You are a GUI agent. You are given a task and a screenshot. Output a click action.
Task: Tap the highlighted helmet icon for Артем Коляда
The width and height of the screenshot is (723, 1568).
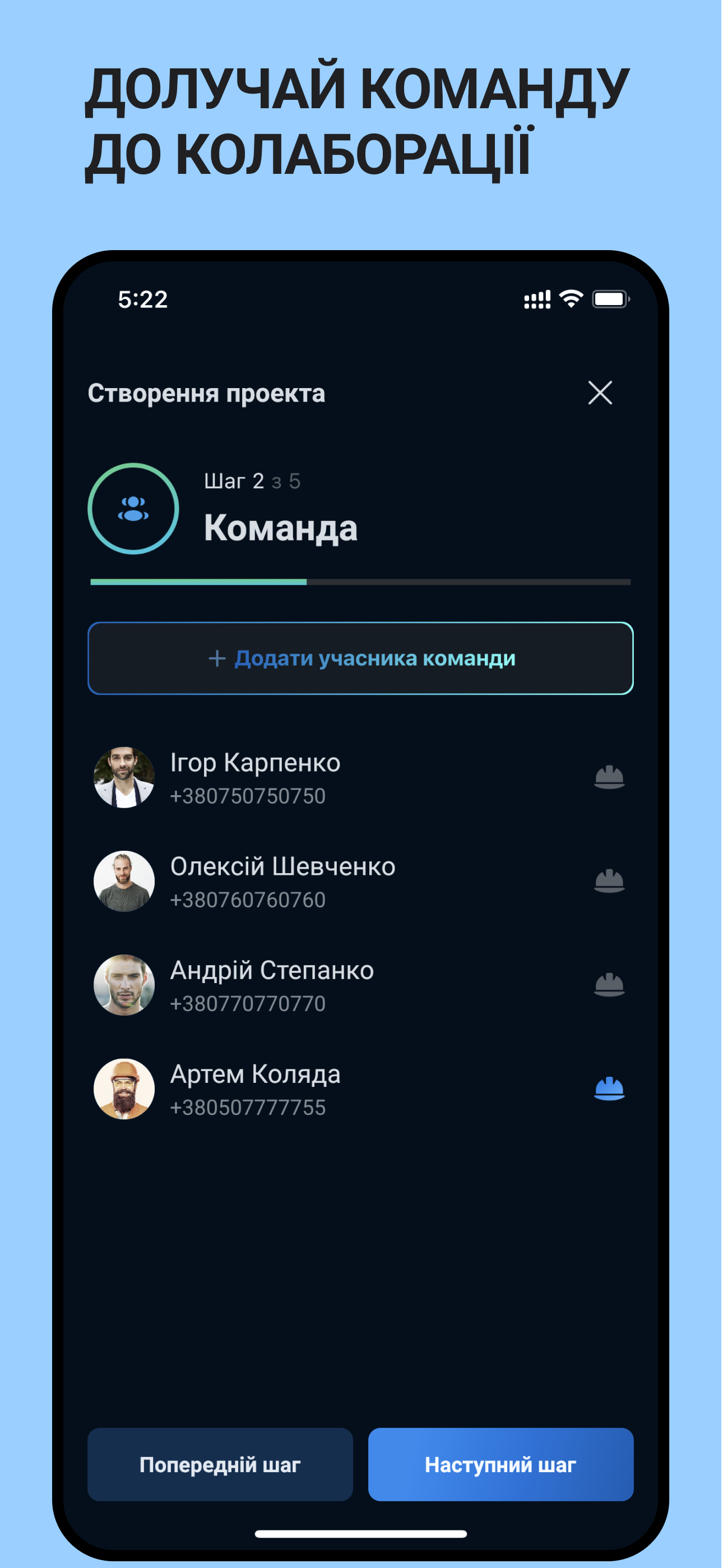tap(610, 1089)
